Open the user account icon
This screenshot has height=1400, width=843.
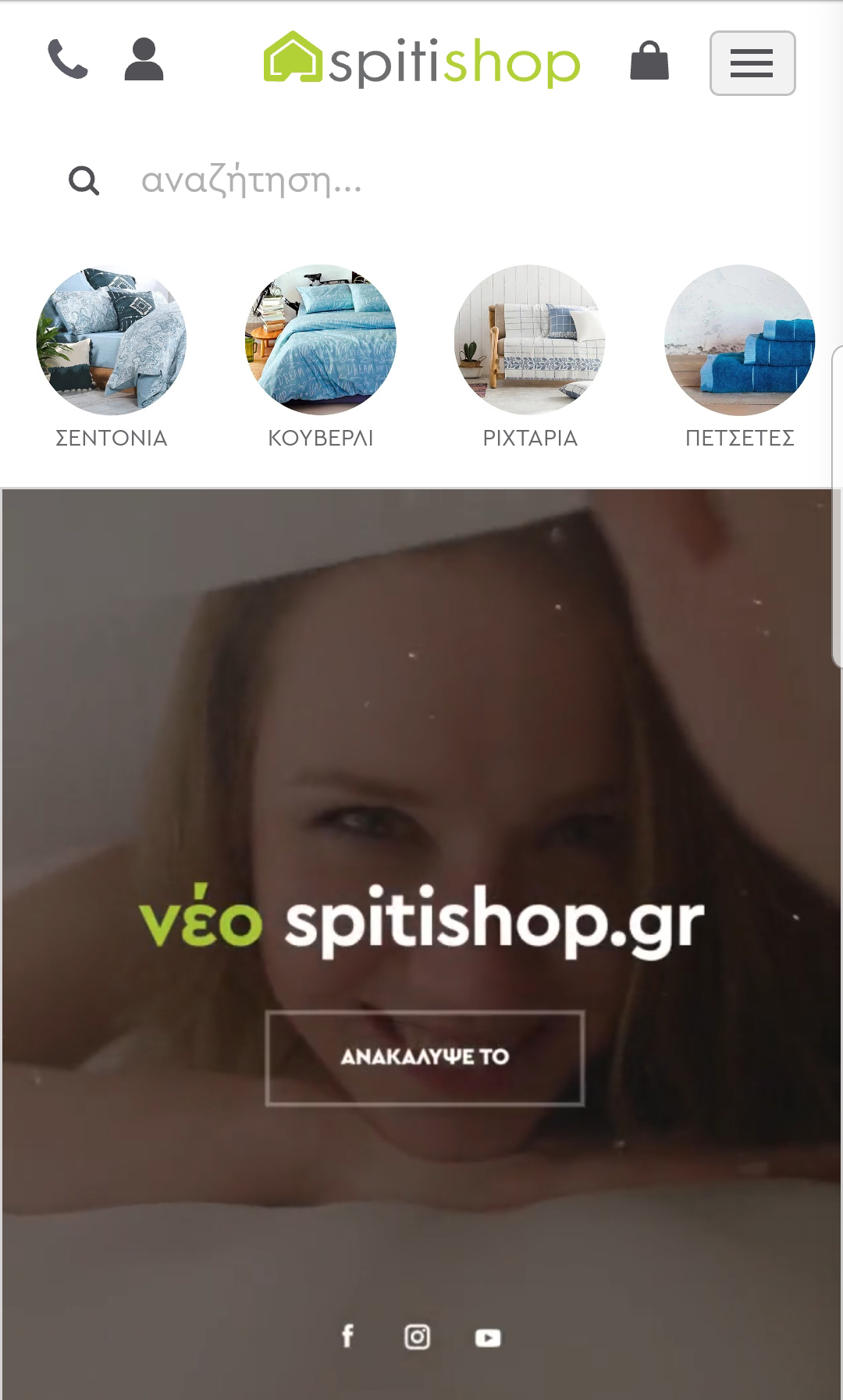click(x=144, y=60)
